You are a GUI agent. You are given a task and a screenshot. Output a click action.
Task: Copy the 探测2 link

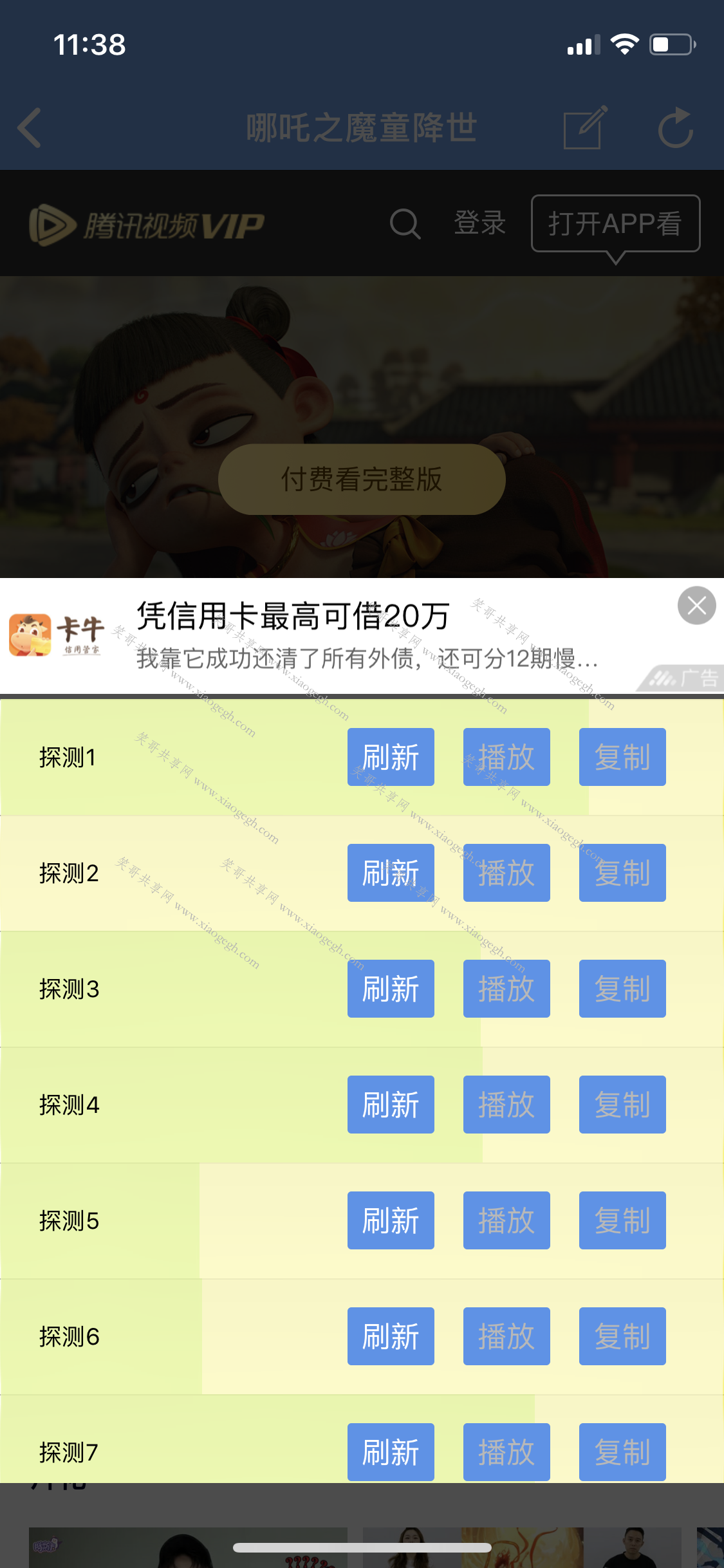[x=622, y=873]
